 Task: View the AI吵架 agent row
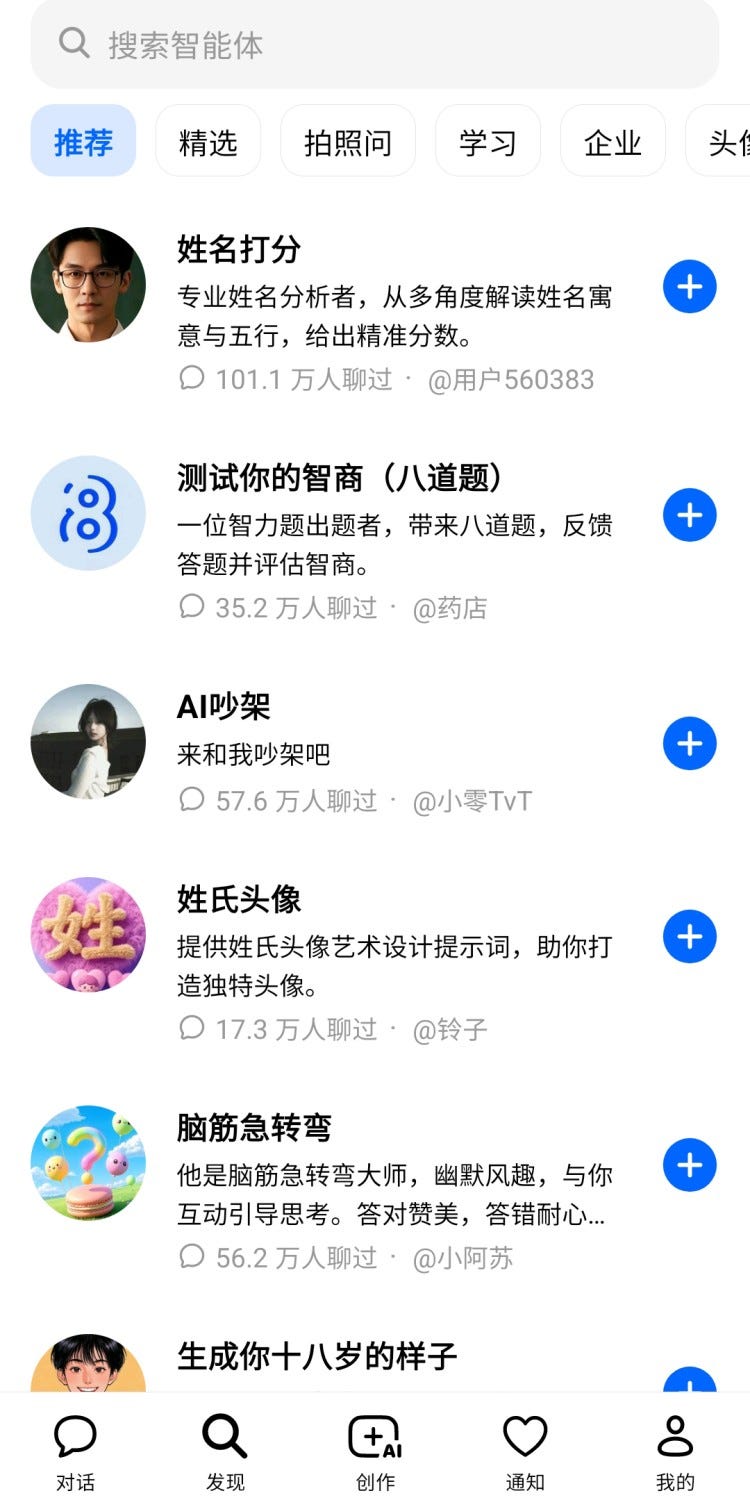coord(394,752)
